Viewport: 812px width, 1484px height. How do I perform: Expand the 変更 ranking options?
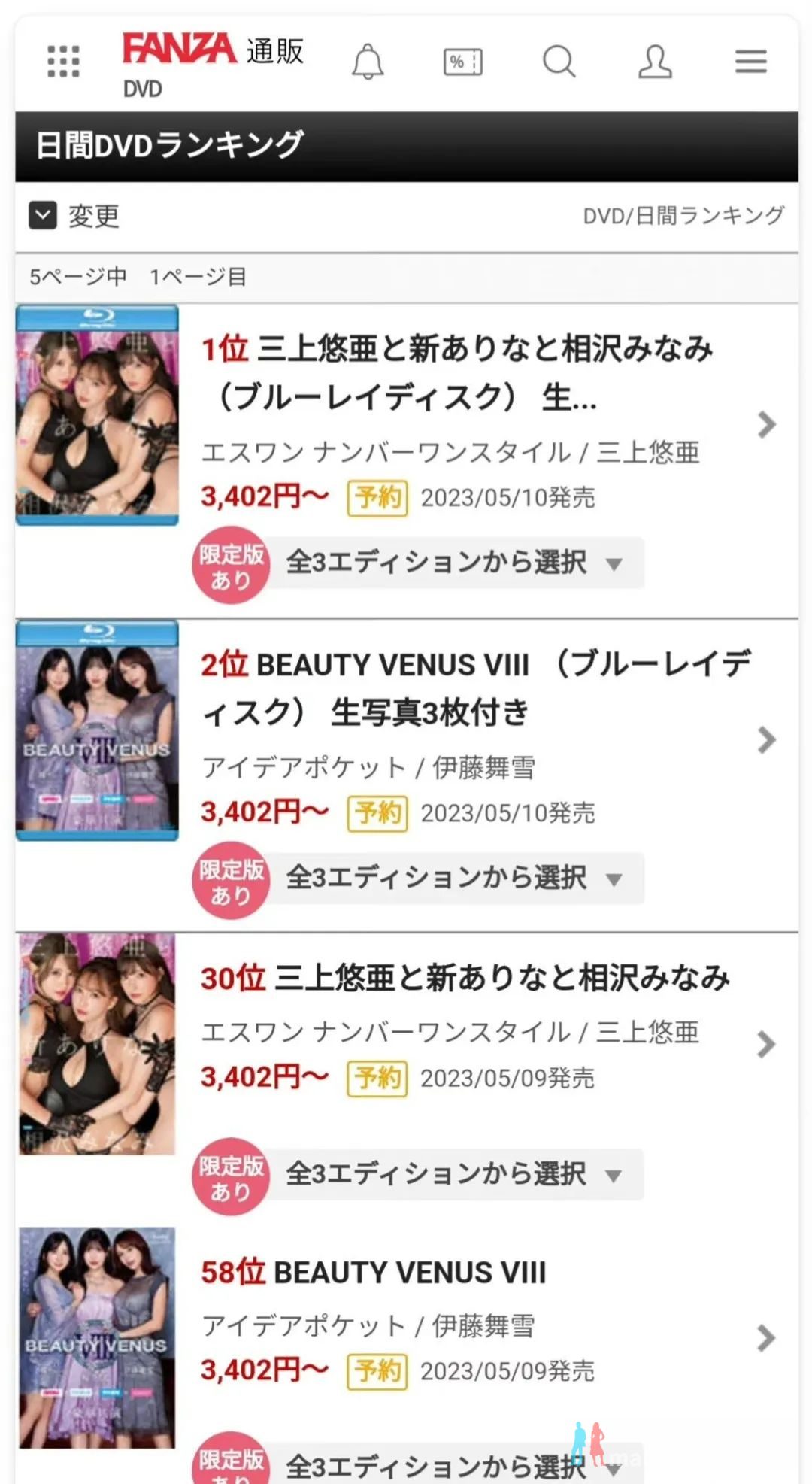(74, 216)
